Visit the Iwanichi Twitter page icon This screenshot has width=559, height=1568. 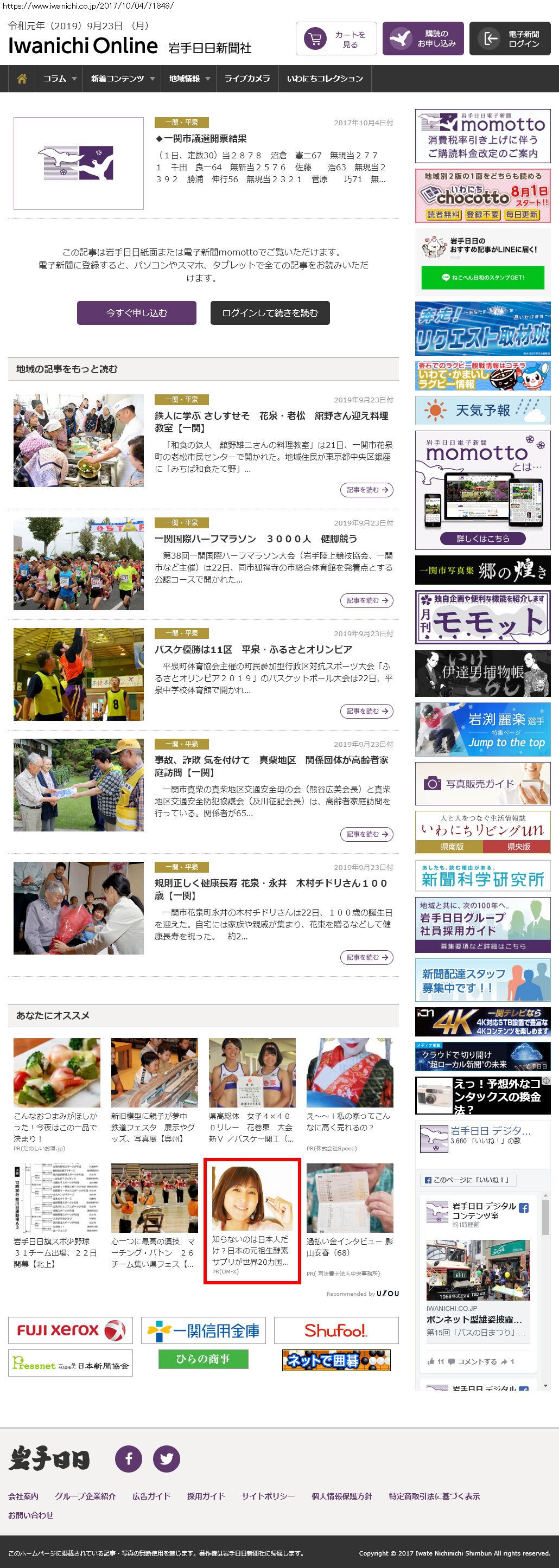point(166,1458)
